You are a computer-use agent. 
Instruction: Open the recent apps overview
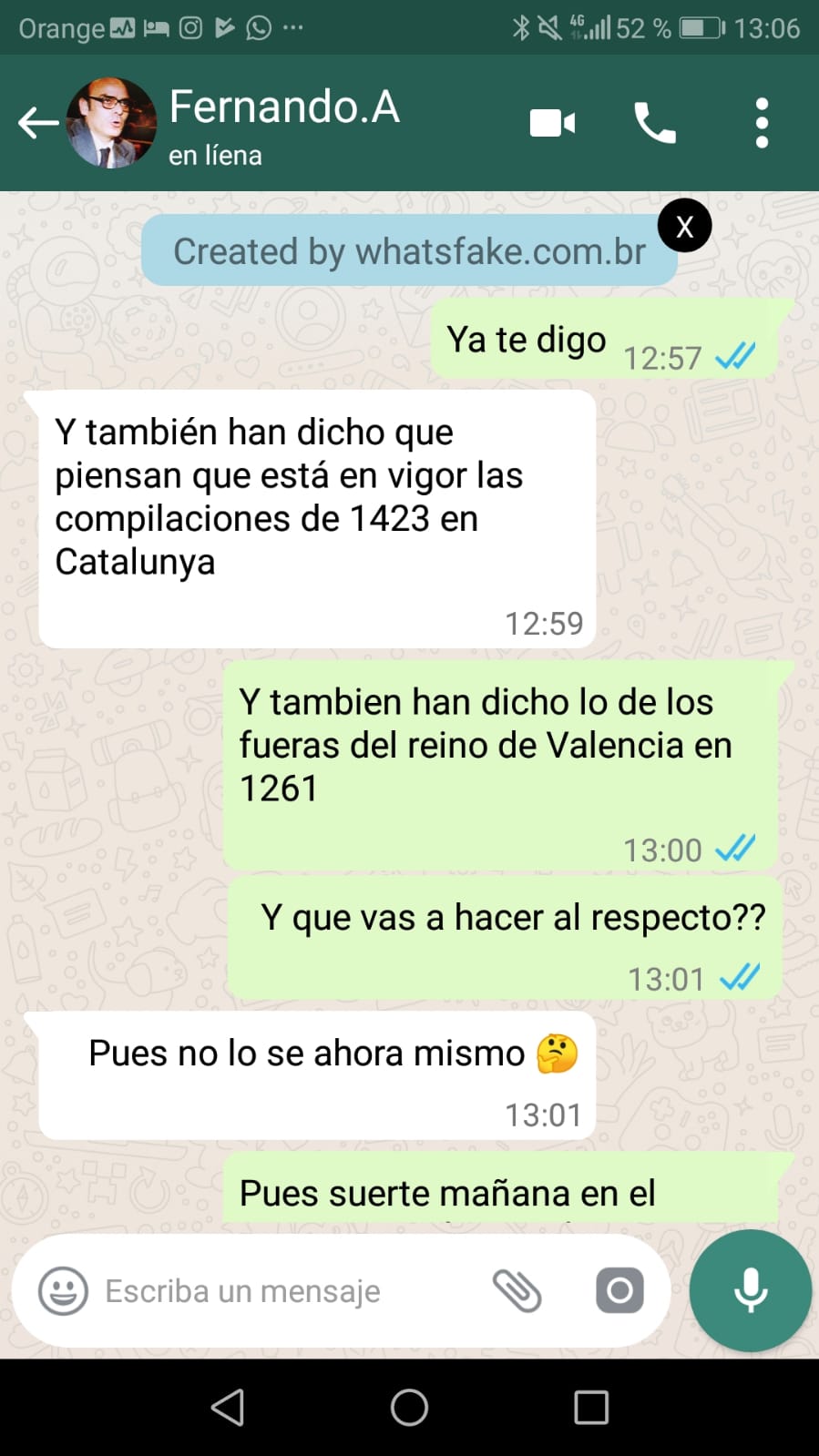[591, 1407]
